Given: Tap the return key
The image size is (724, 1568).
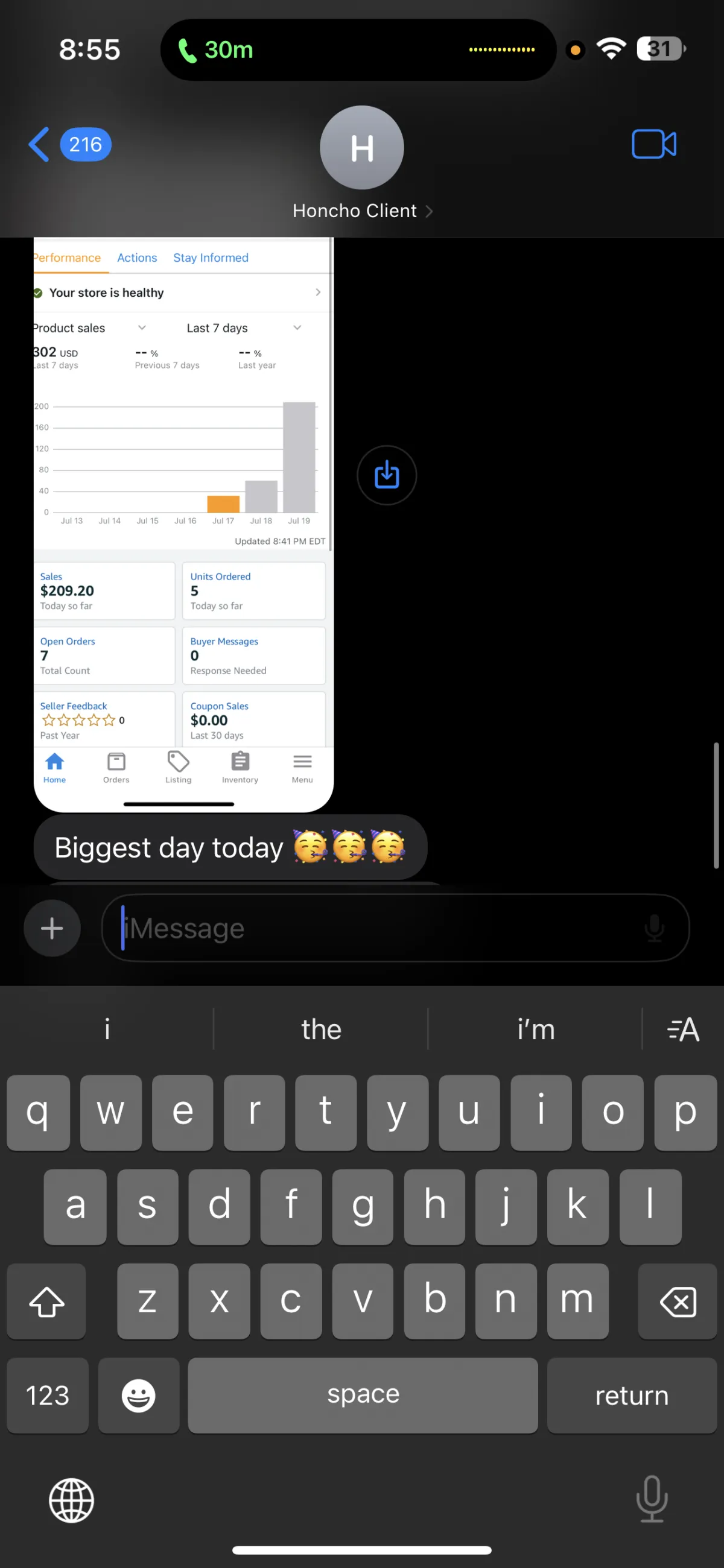Looking at the screenshot, I should point(632,1395).
